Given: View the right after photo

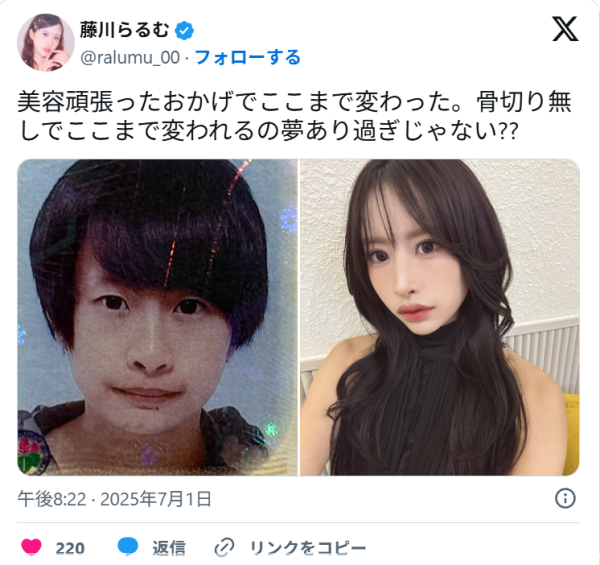Looking at the screenshot, I should pyautogui.click(x=440, y=317).
